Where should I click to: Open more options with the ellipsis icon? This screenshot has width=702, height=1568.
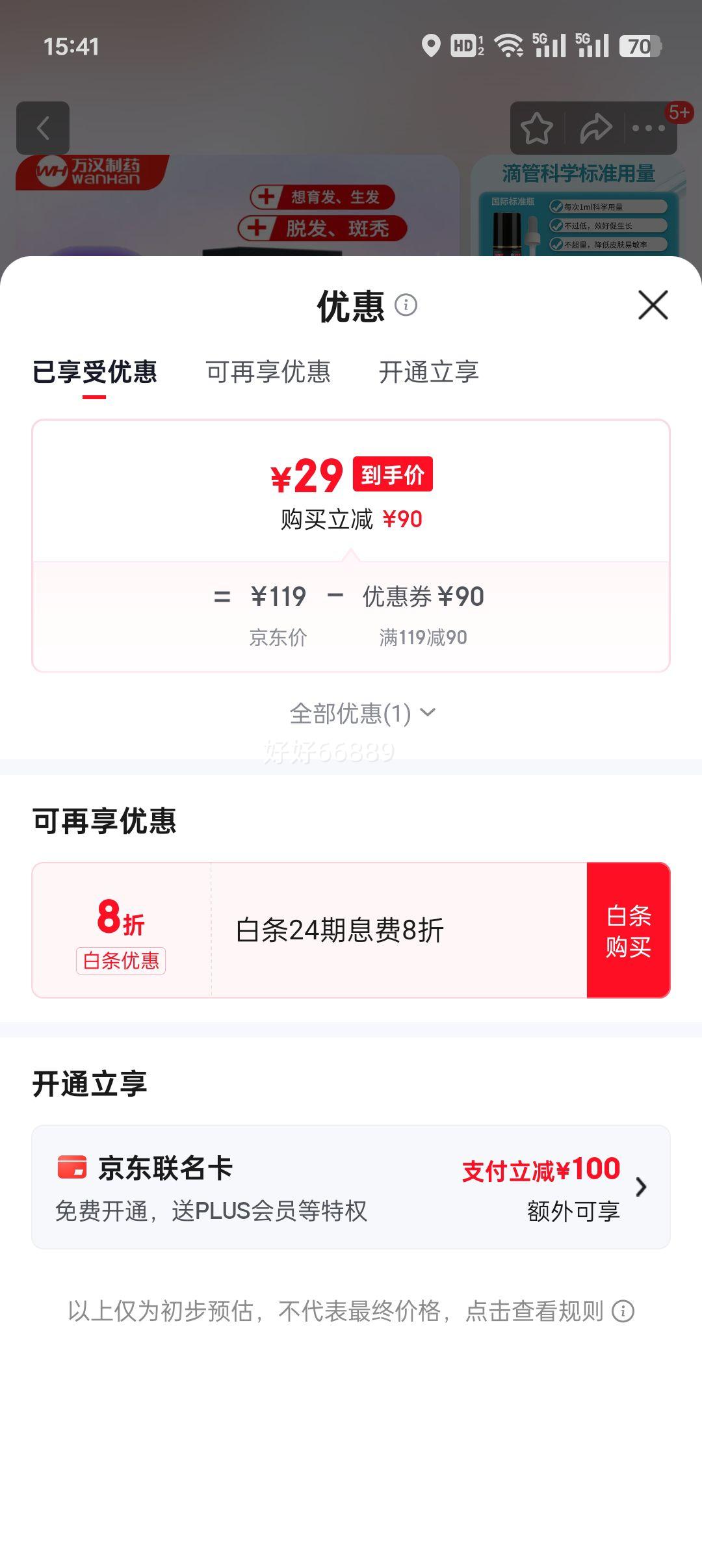pos(647,129)
